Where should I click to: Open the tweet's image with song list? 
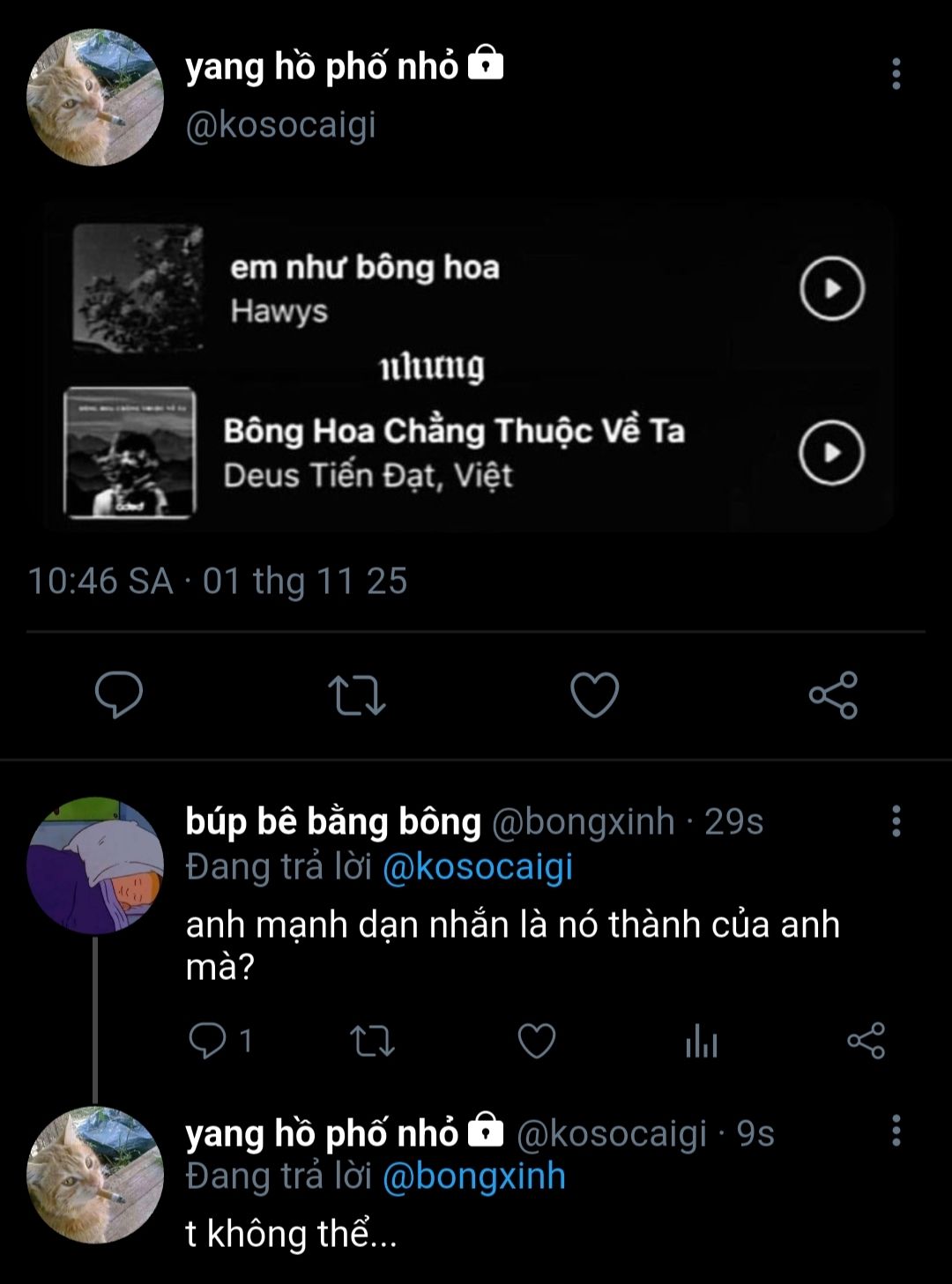click(467, 366)
